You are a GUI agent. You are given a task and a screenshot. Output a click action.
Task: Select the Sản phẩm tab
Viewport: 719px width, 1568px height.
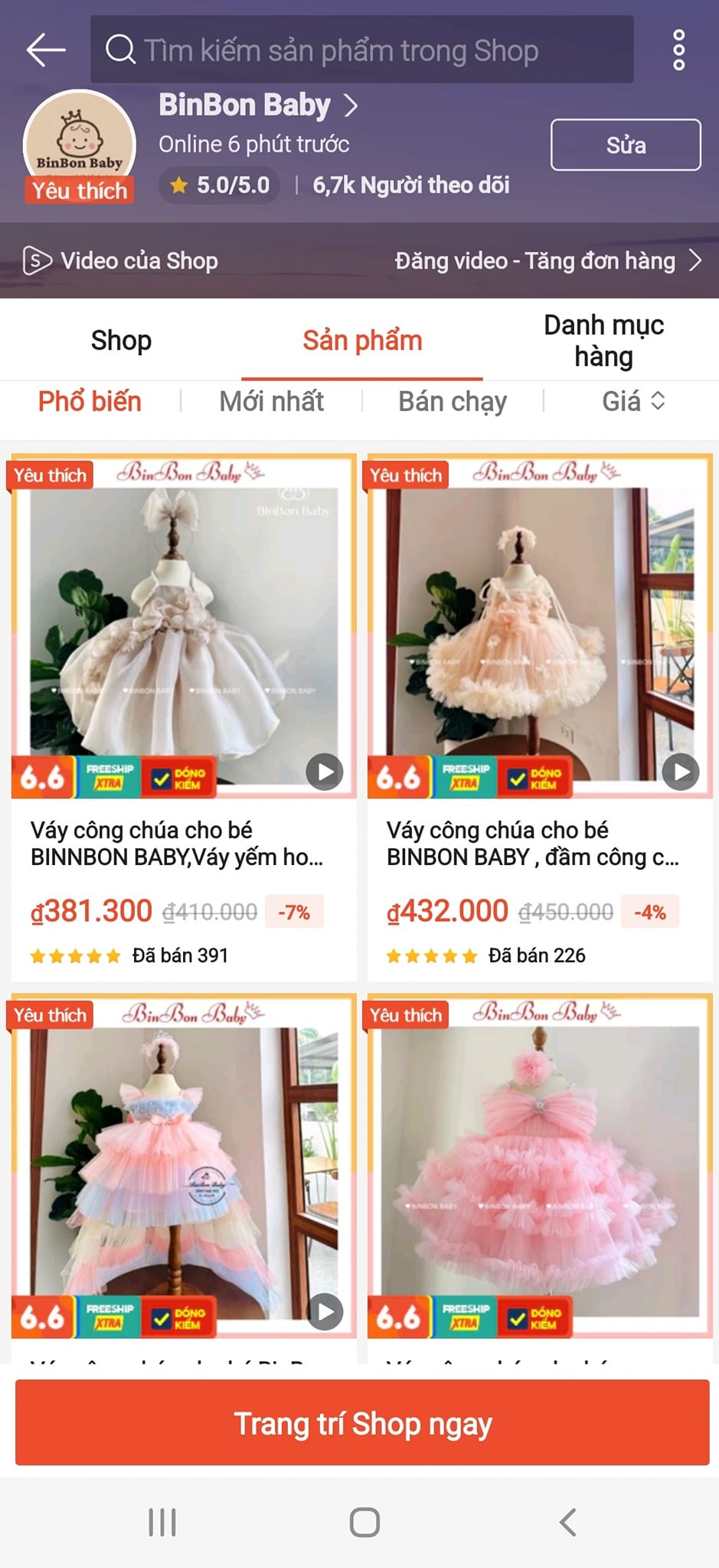click(x=362, y=340)
